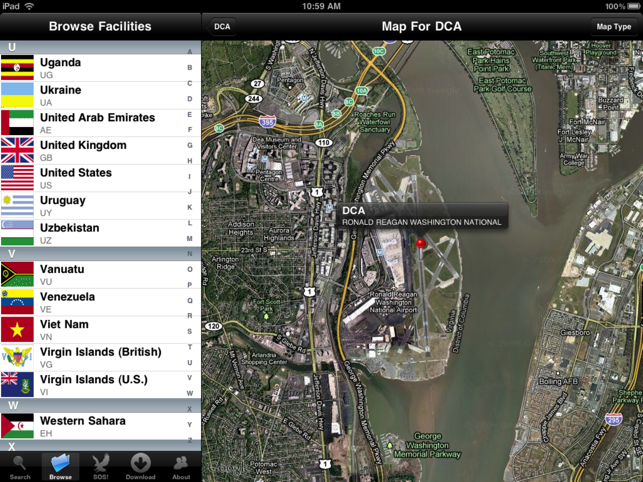This screenshot has height=482, width=643.
Task: Choose United Arab Emirates
Action: pos(100,123)
